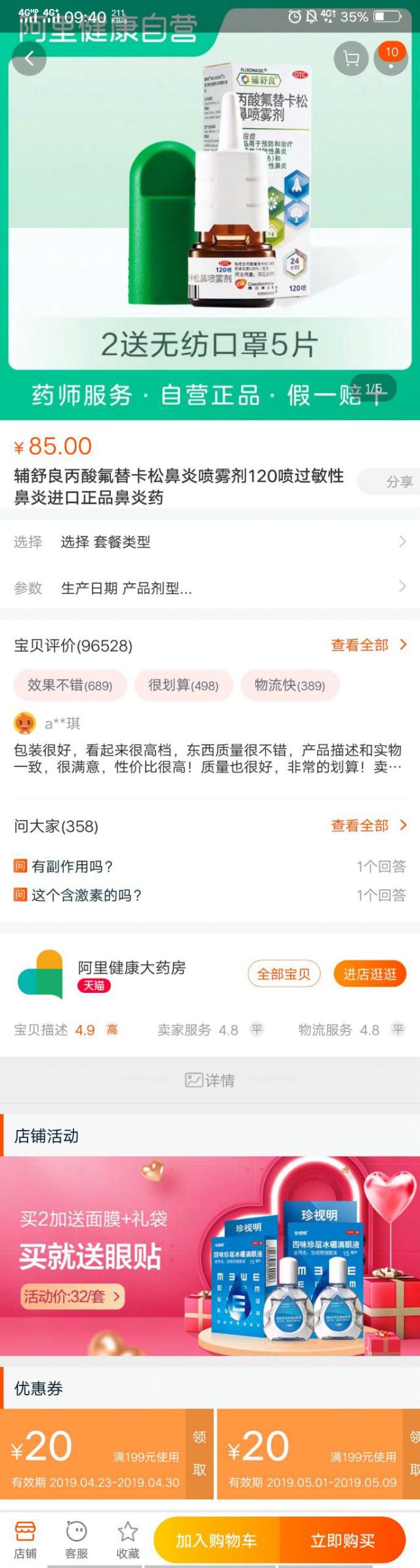The height and width of the screenshot is (1568, 420).
Task: Open the 参数 product parameters row
Action: (210, 588)
